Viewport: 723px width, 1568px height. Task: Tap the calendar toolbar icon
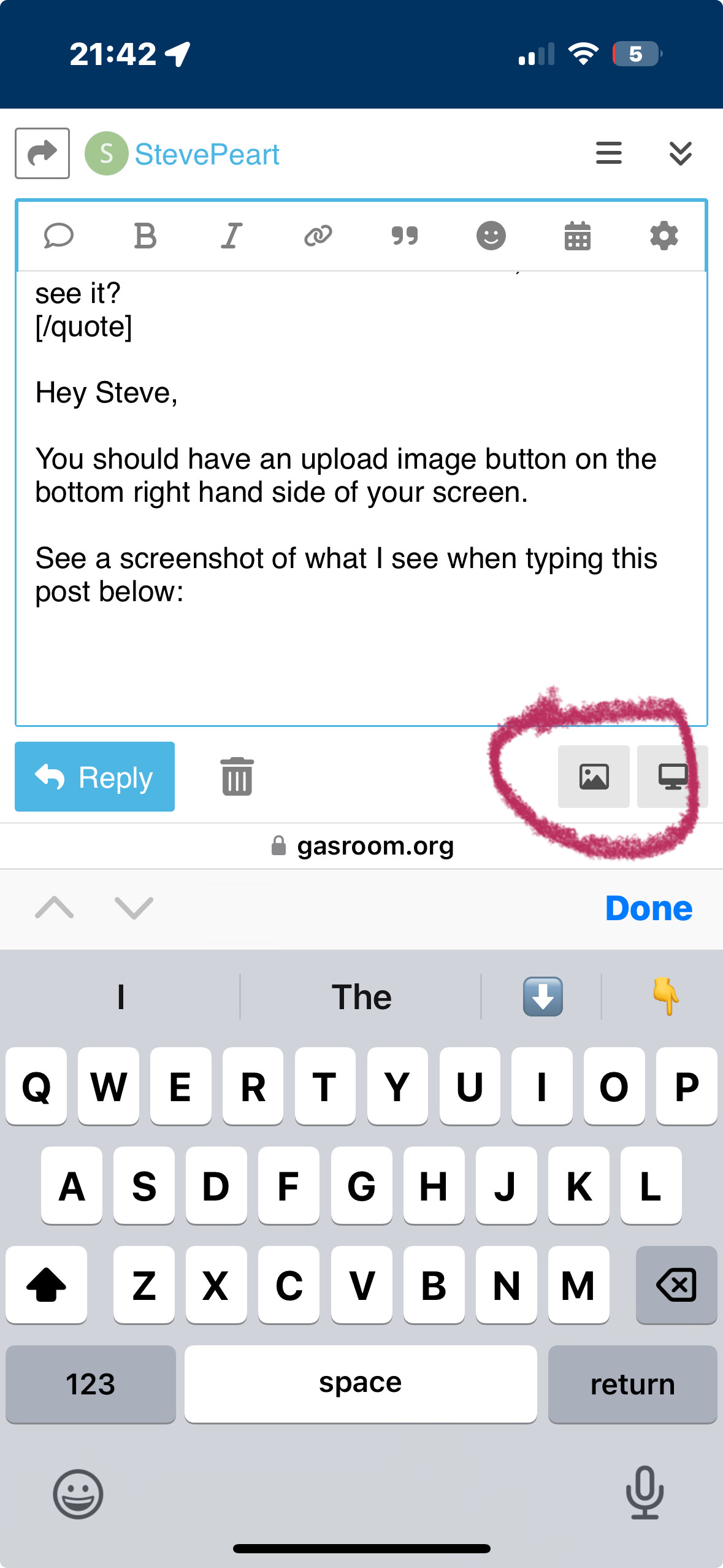(x=578, y=236)
